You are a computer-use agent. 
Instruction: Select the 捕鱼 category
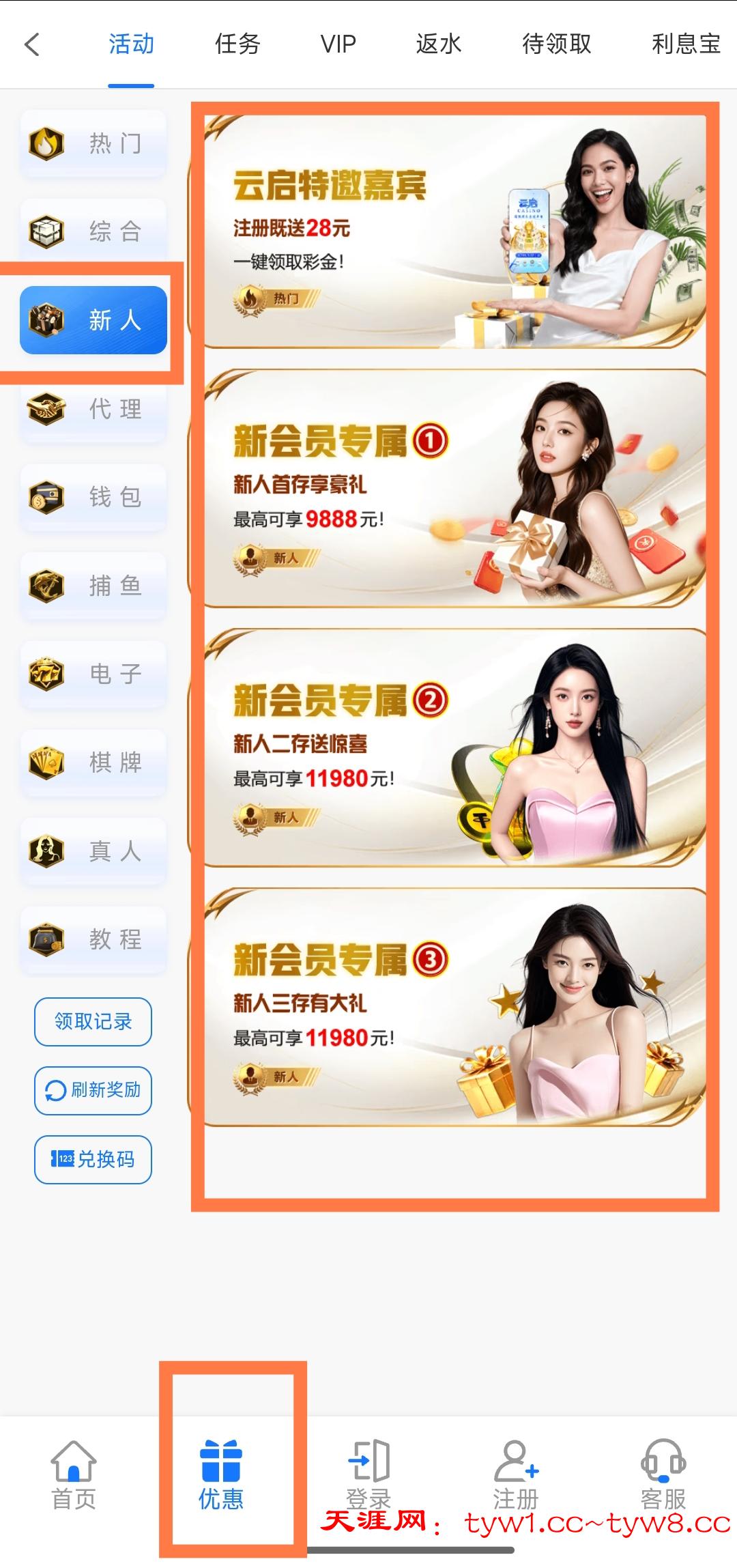pos(93,586)
